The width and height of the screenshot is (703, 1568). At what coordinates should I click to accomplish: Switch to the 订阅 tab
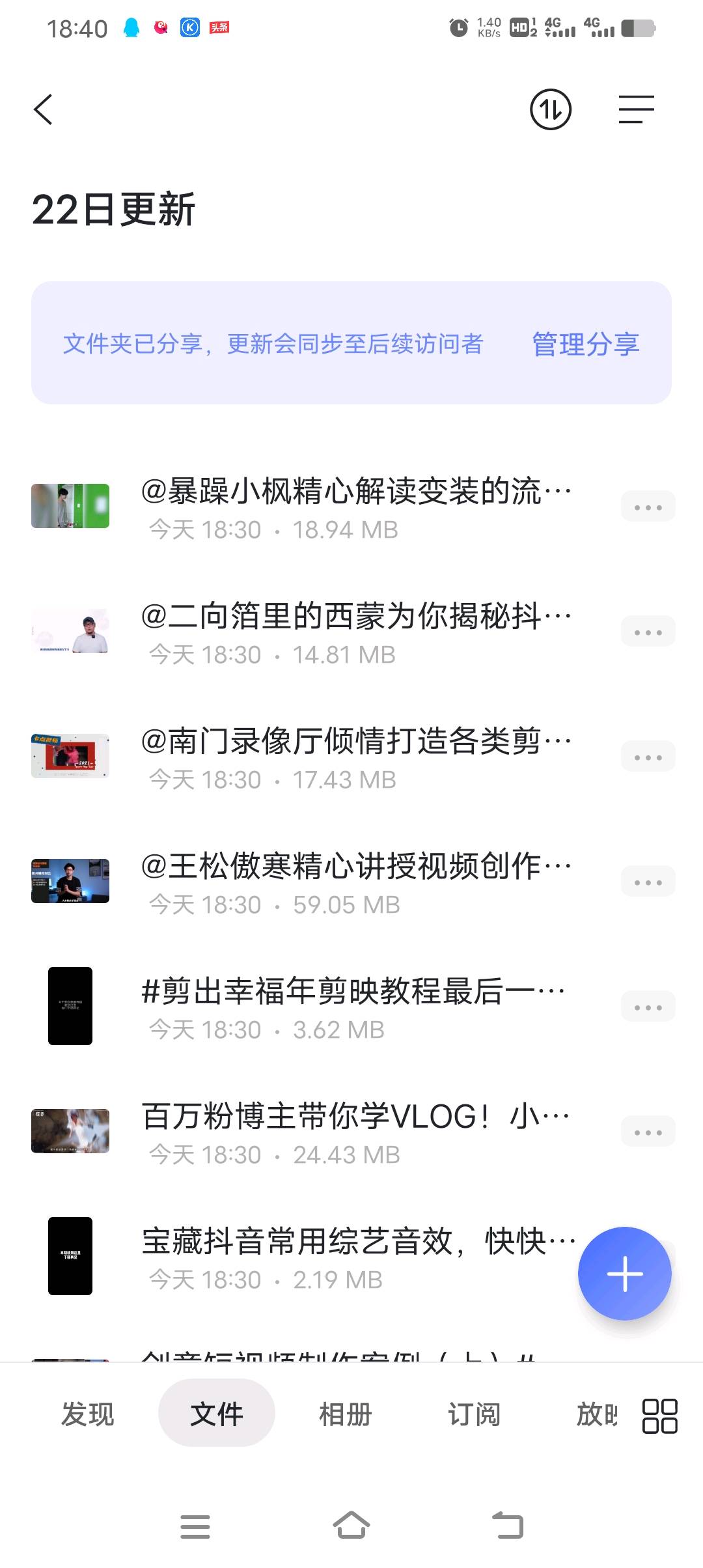point(474,1414)
